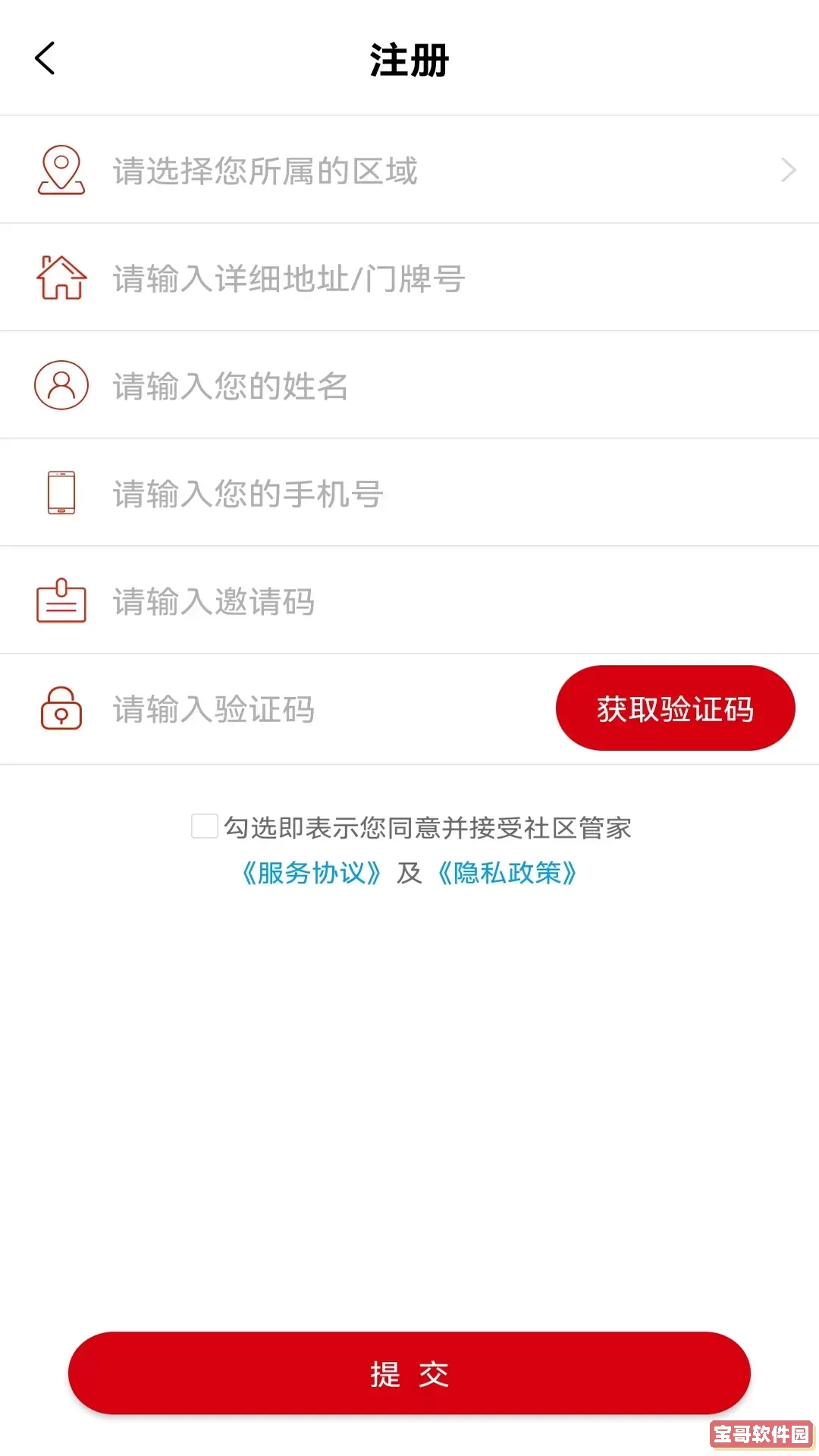This screenshot has height=1456, width=819.
Task: Click the invitation code card icon
Action: (61, 600)
